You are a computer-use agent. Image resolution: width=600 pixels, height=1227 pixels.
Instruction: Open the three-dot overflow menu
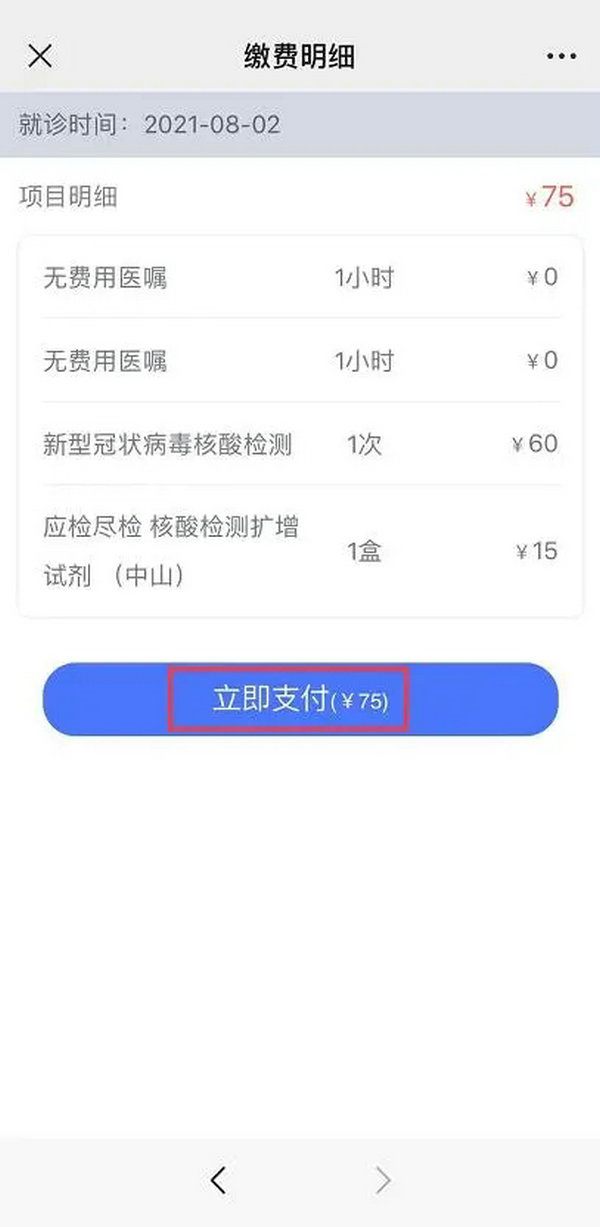pos(561,56)
